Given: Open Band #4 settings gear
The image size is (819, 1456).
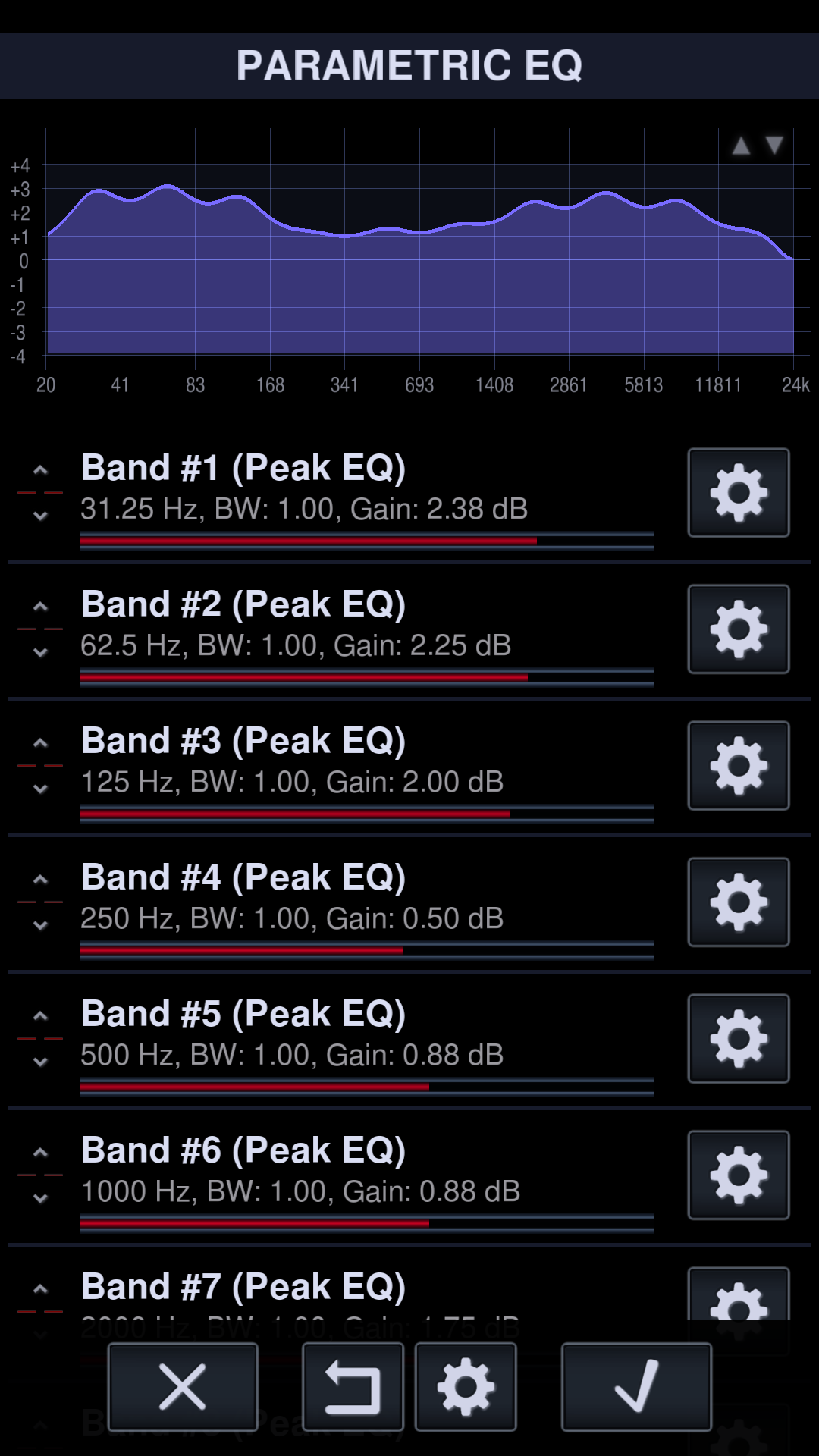Looking at the screenshot, I should 738,902.
